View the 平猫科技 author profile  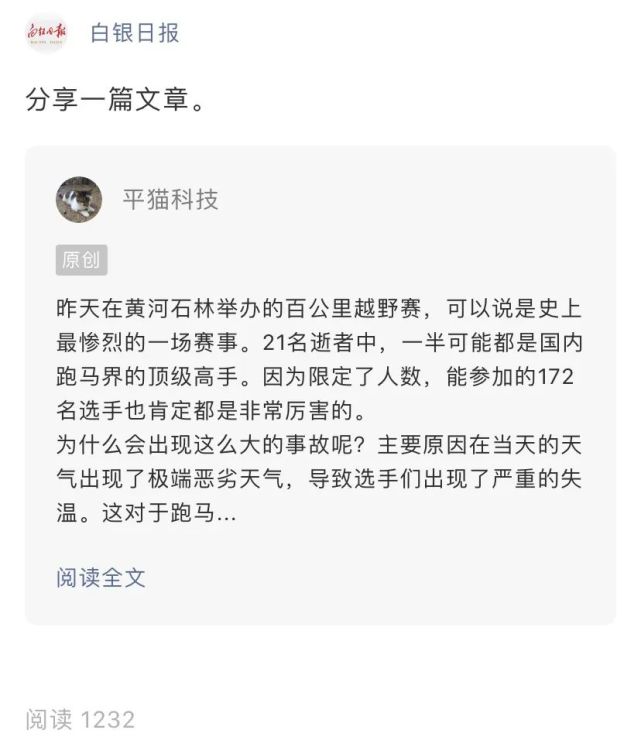coord(170,199)
